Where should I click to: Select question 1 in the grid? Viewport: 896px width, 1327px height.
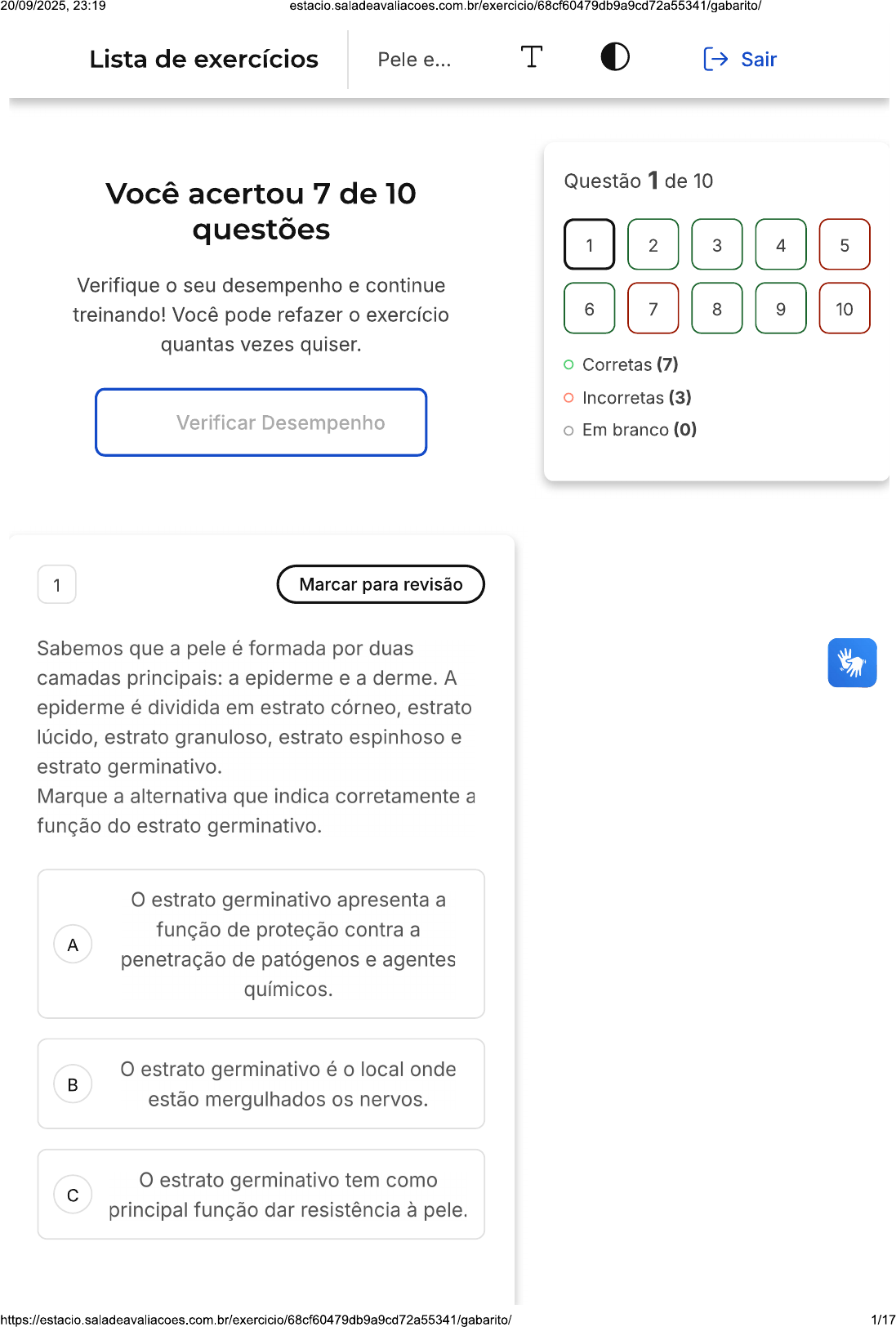[x=589, y=244]
